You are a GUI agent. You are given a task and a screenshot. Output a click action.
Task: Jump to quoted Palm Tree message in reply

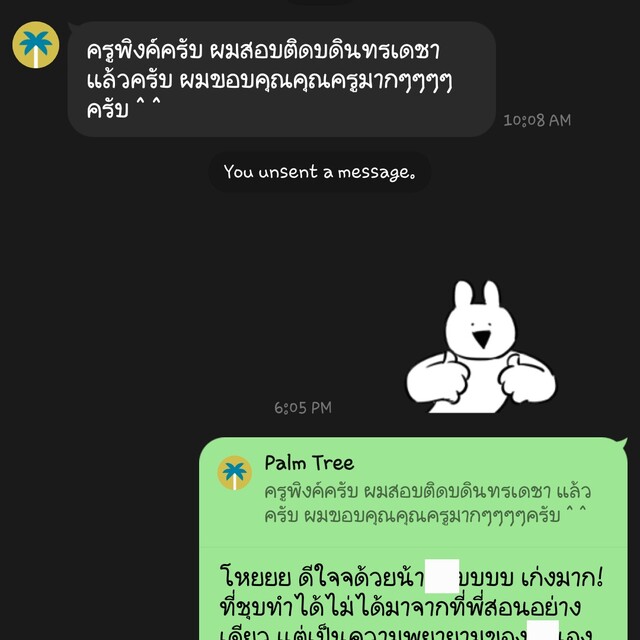coord(412,490)
